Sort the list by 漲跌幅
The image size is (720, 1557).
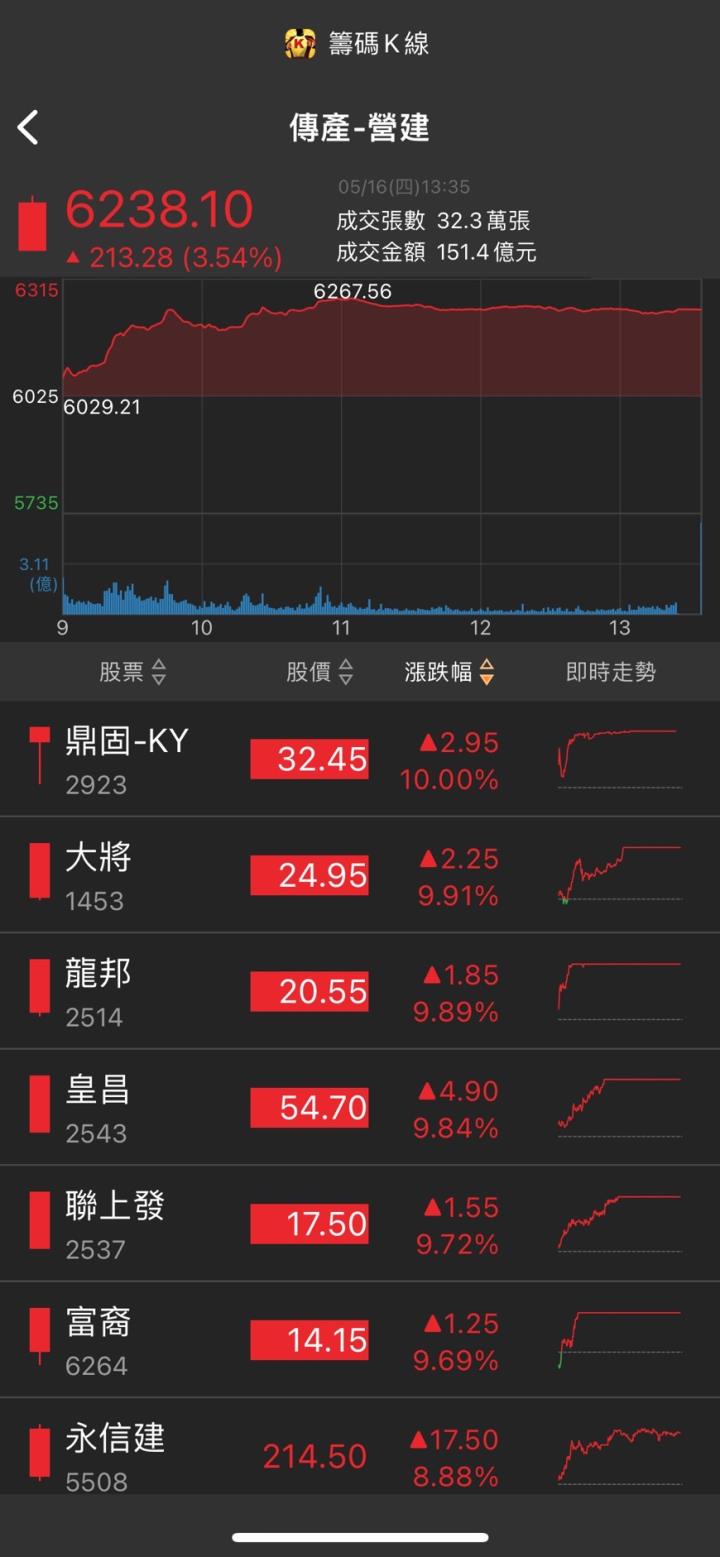click(449, 672)
